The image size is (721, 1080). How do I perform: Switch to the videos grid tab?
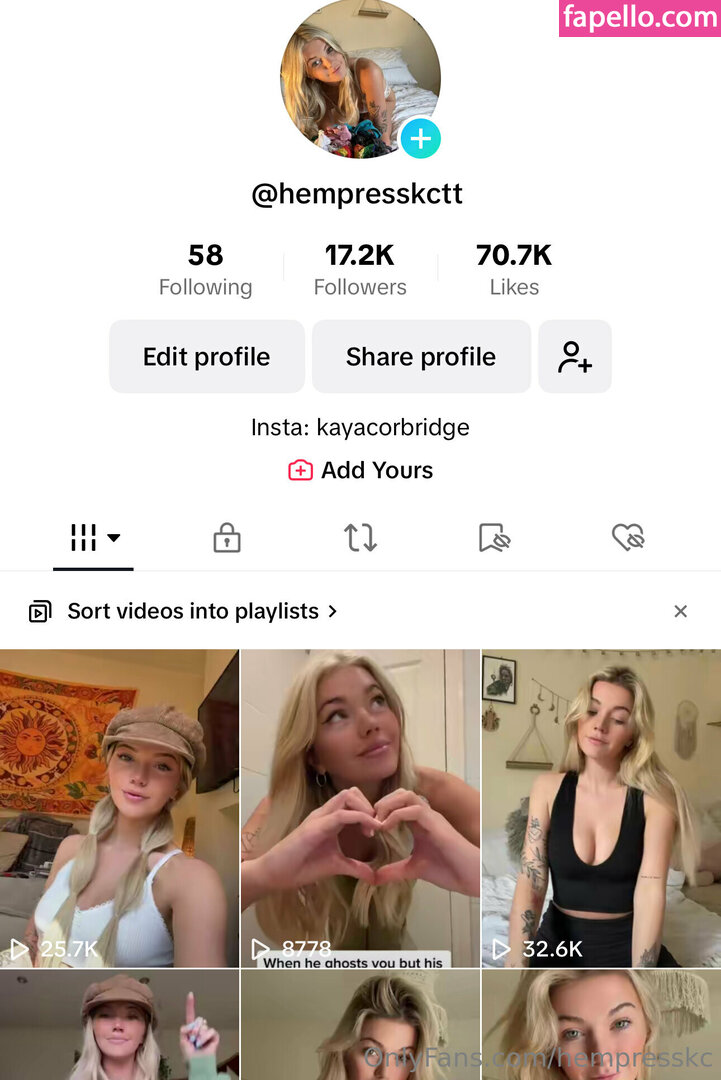(x=93, y=538)
